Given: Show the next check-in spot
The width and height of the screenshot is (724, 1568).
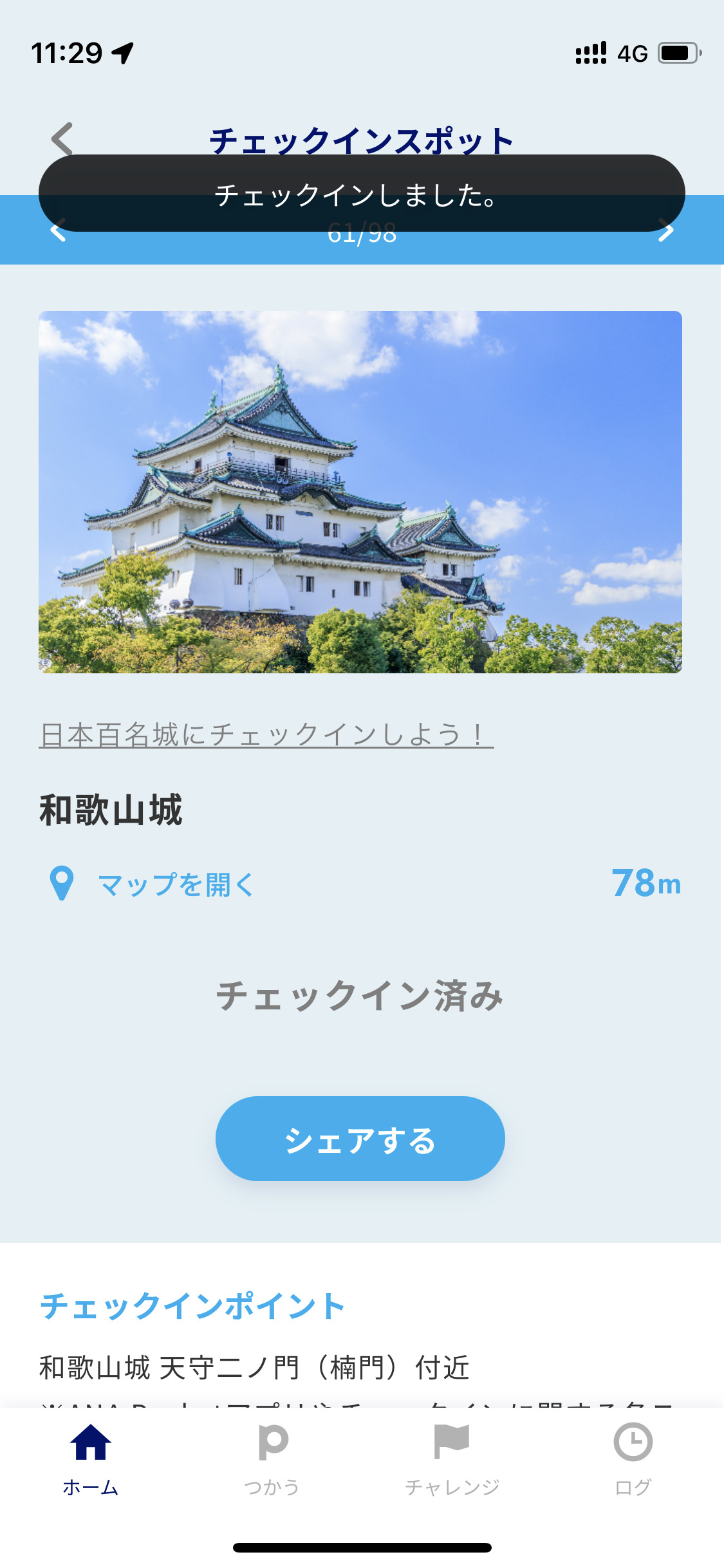Looking at the screenshot, I should [666, 232].
